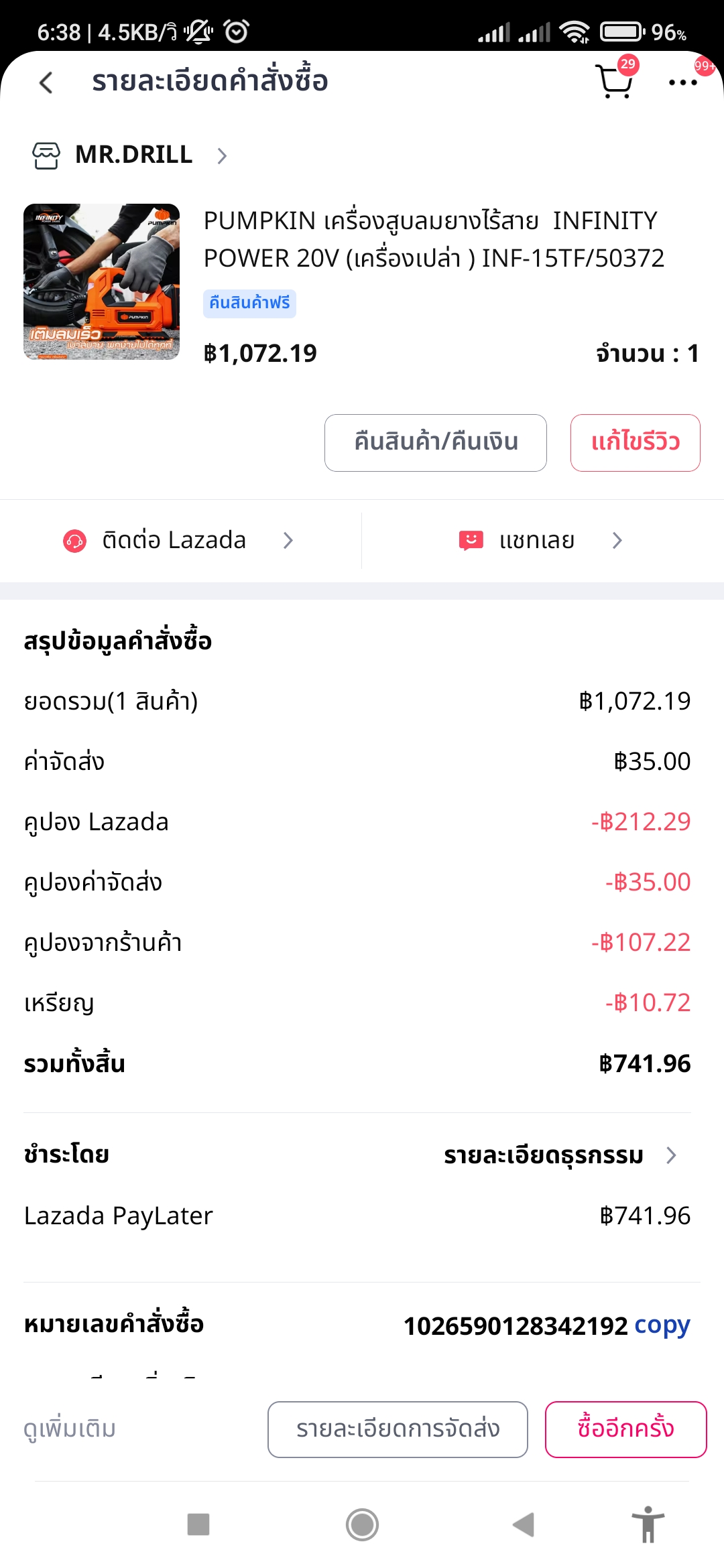The height and width of the screenshot is (1568, 724).
Task: Start chat via แชทเลย
Action: 540,540
